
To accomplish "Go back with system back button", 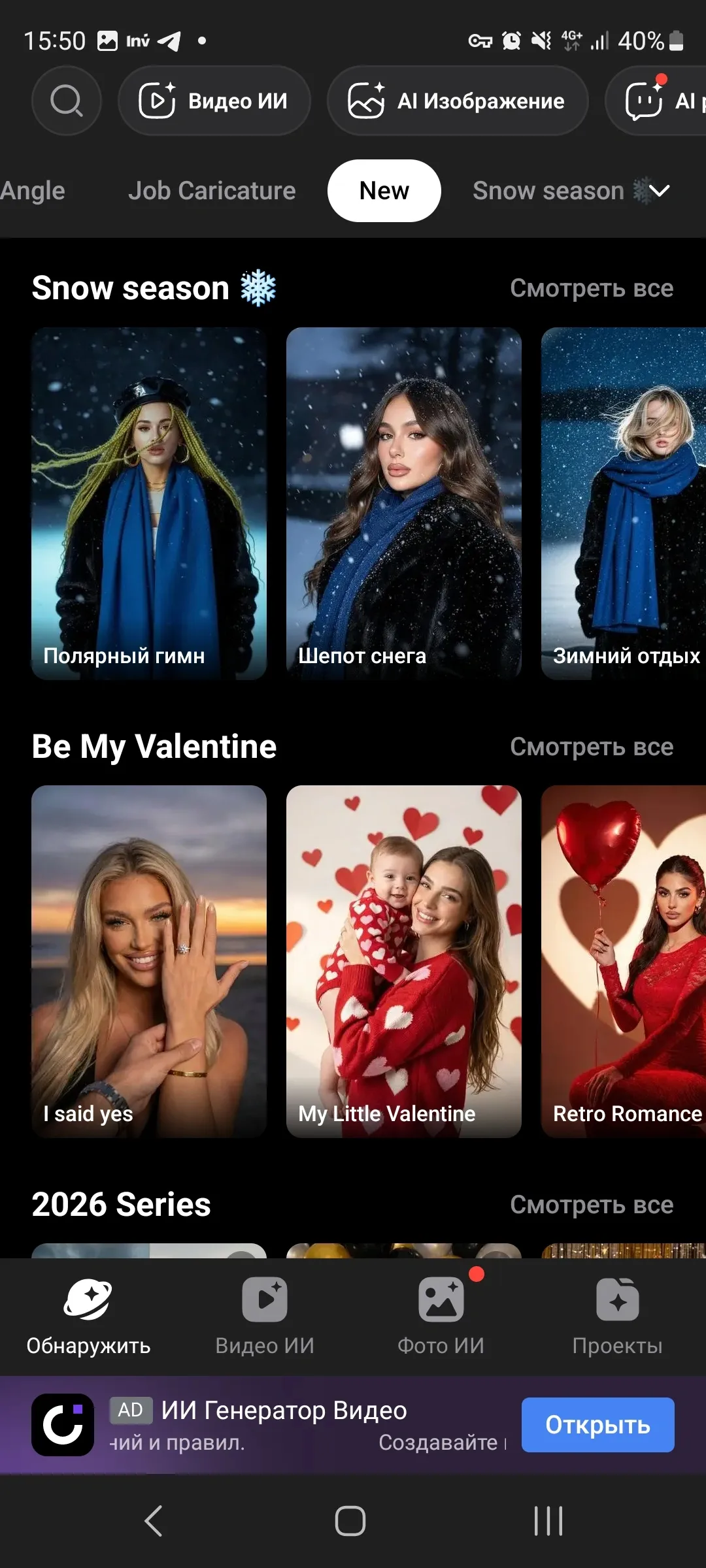I will pos(154,1521).
